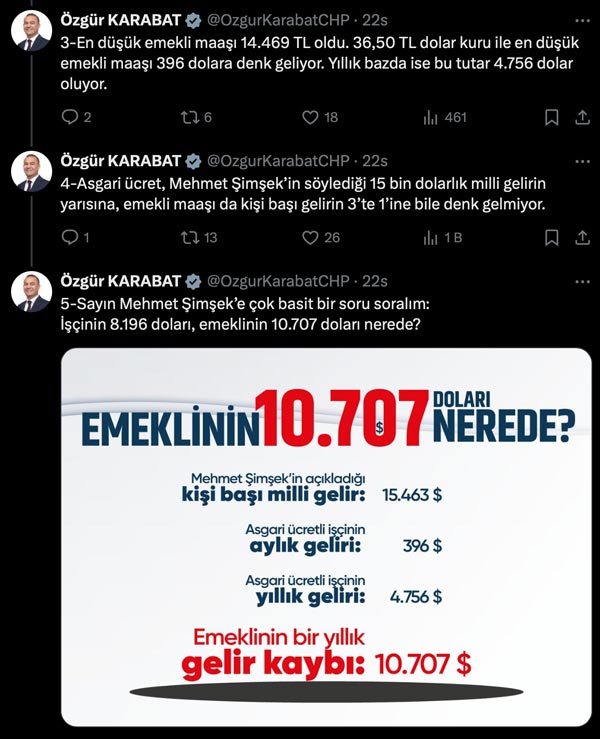600x739 pixels.
Task: Retweet the post starting '4-Asgari ücret'
Action: point(187,237)
